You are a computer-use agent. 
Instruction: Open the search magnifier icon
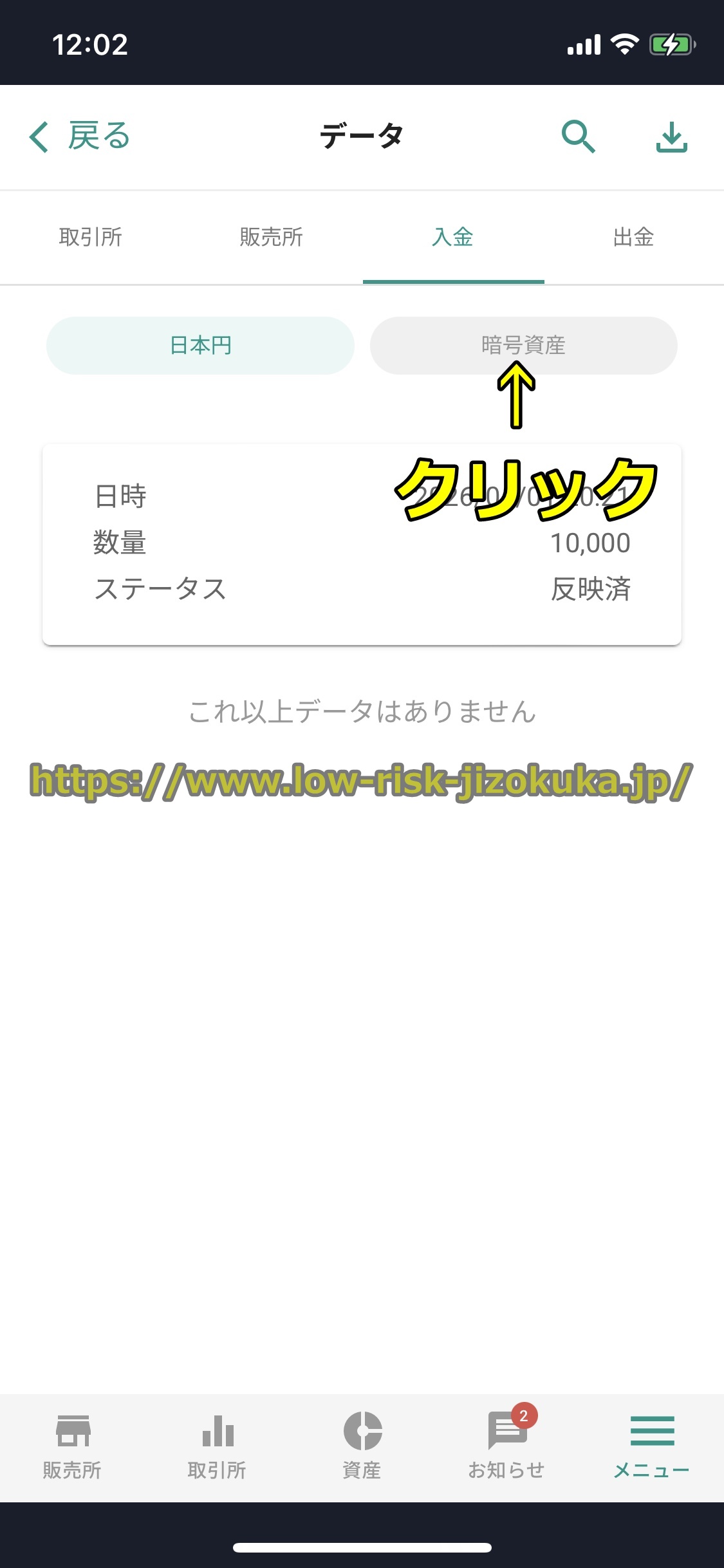click(577, 136)
